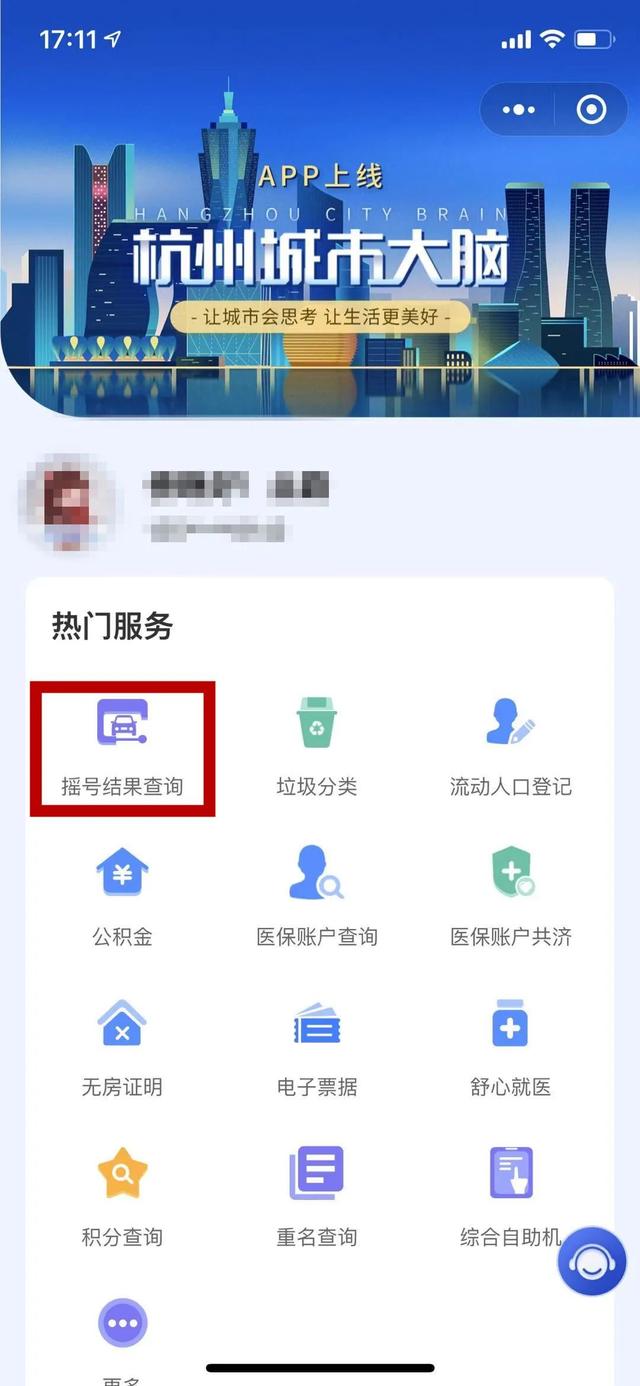Open the customer service headset button
640x1386 pixels.
pos(591,1261)
